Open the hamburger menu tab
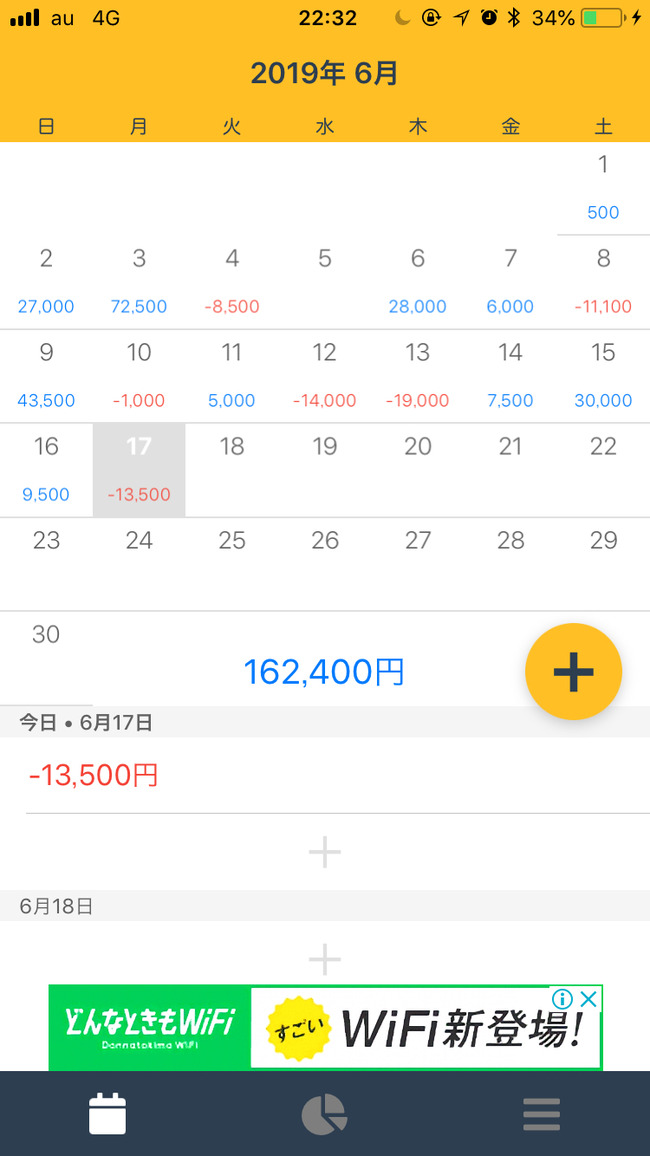 [x=542, y=1114]
